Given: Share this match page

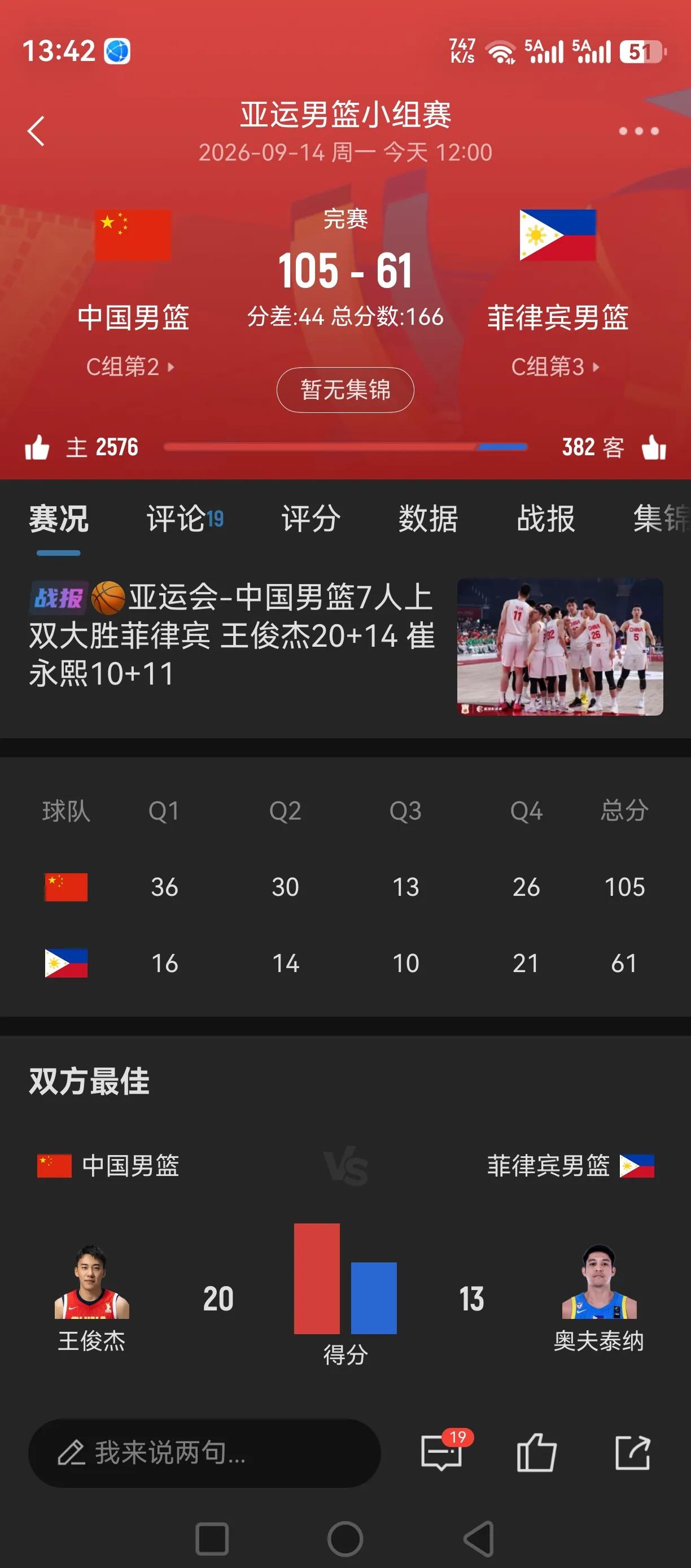Looking at the screenshot, I should [x=633, y=1452].
